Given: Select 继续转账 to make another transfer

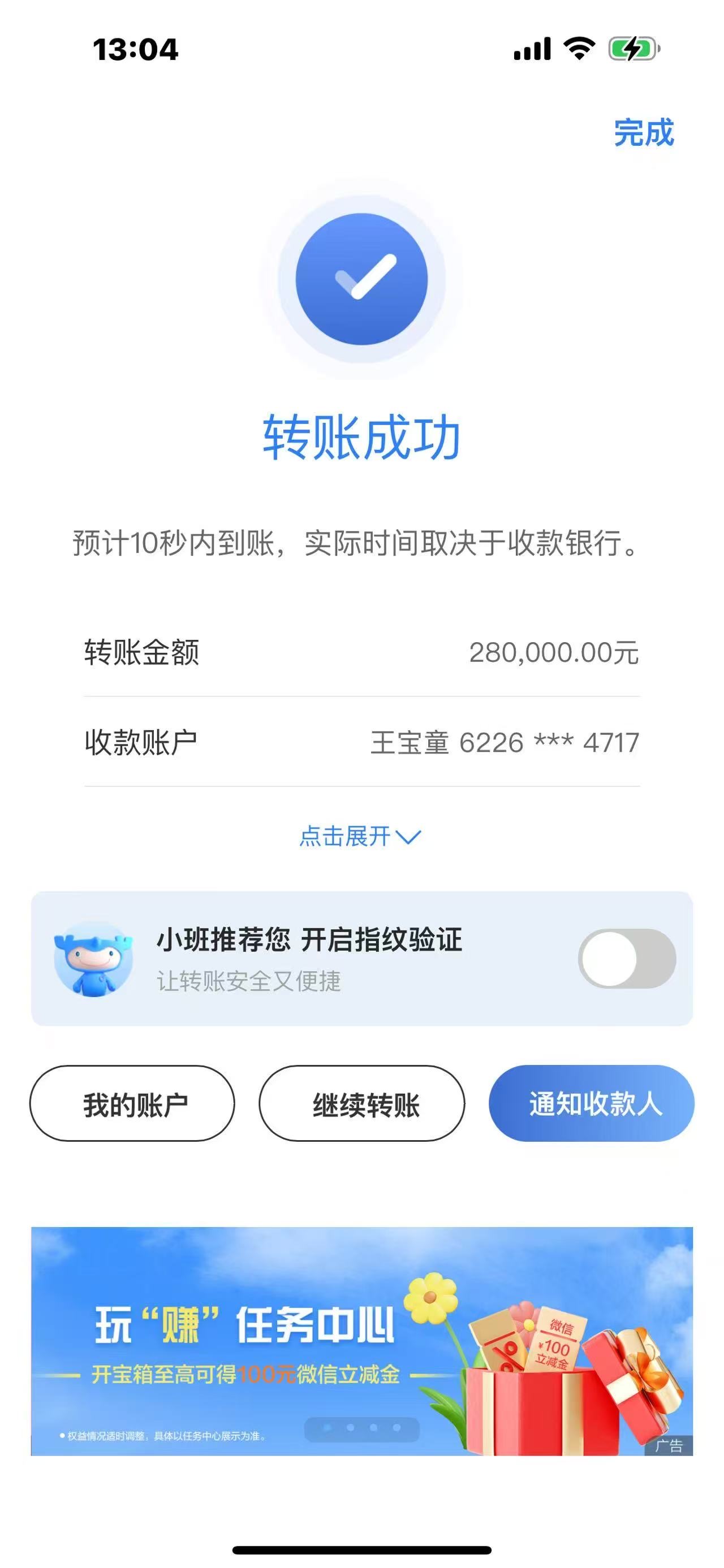Looking at the screenshot, I should [361, 1103].
